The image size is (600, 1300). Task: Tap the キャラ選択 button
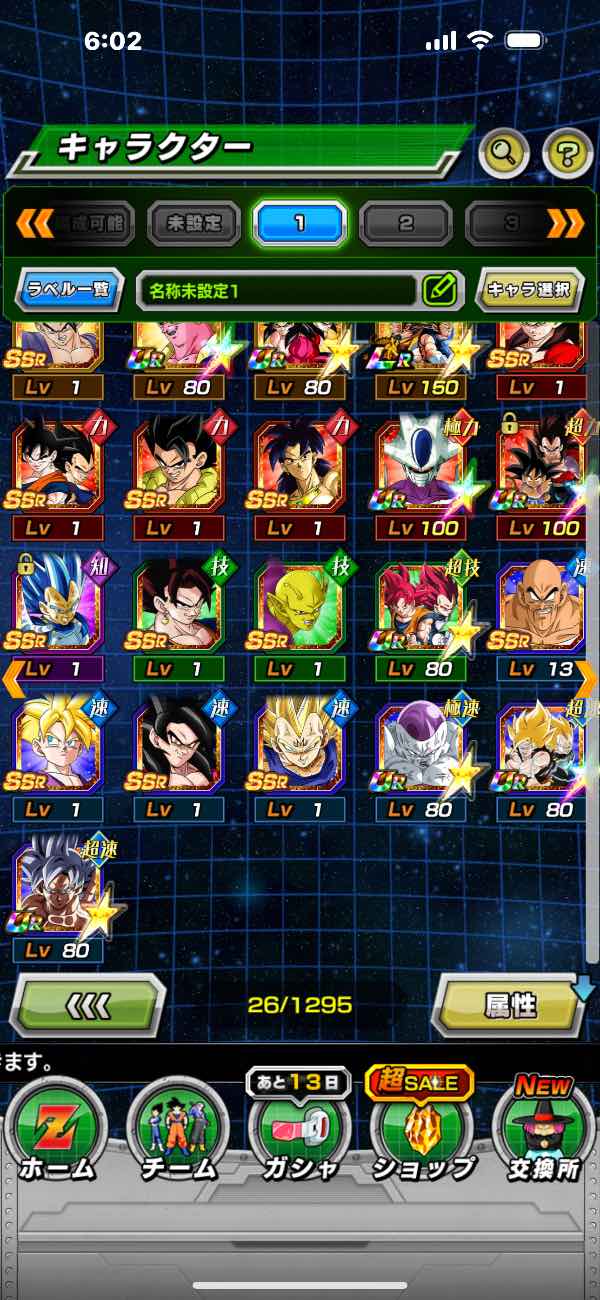(529, 290)
